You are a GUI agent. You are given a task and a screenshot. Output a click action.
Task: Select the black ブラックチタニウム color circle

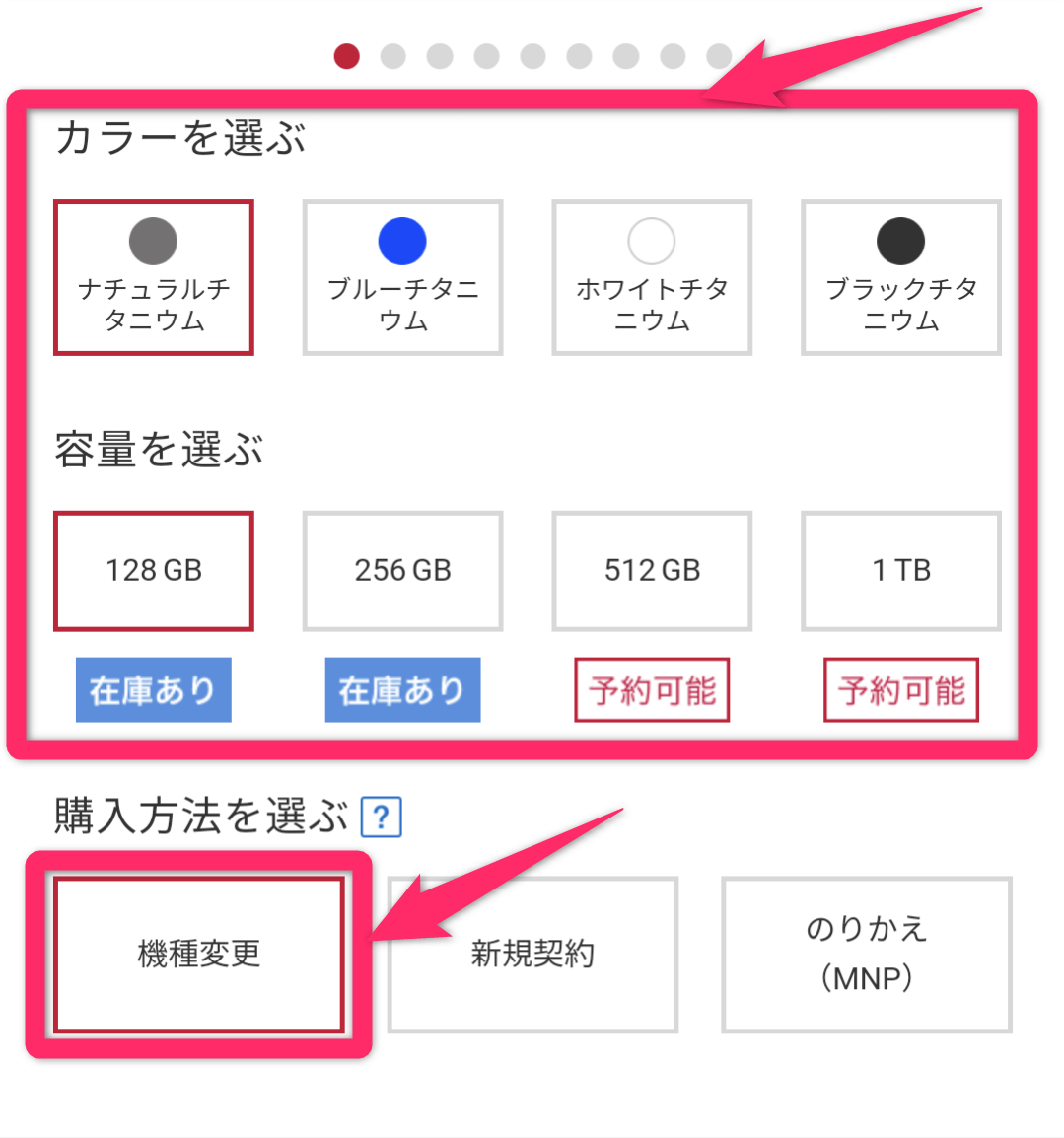tap(899, 241)
